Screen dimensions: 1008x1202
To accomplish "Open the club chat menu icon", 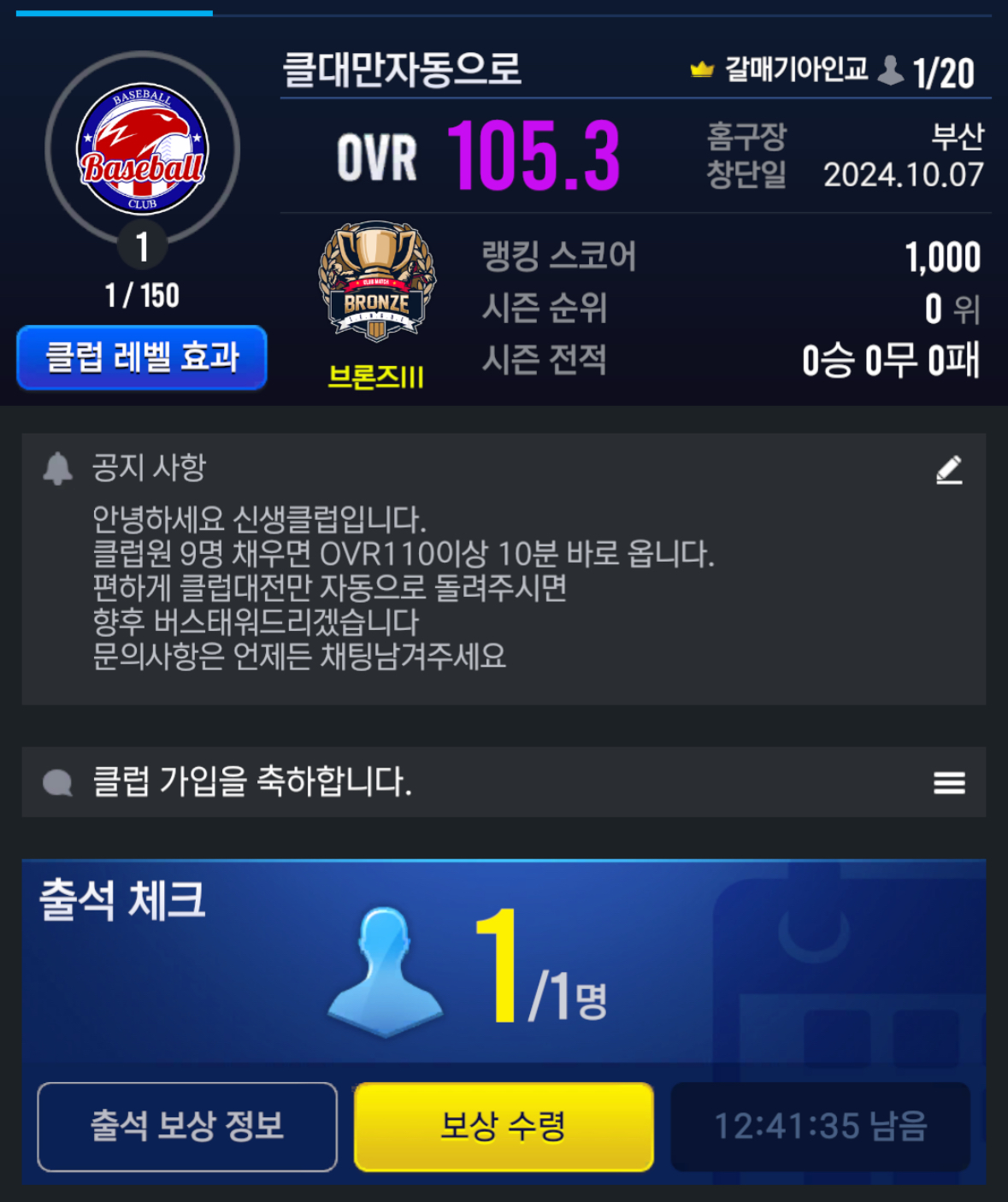I will (x=949, y=782).
